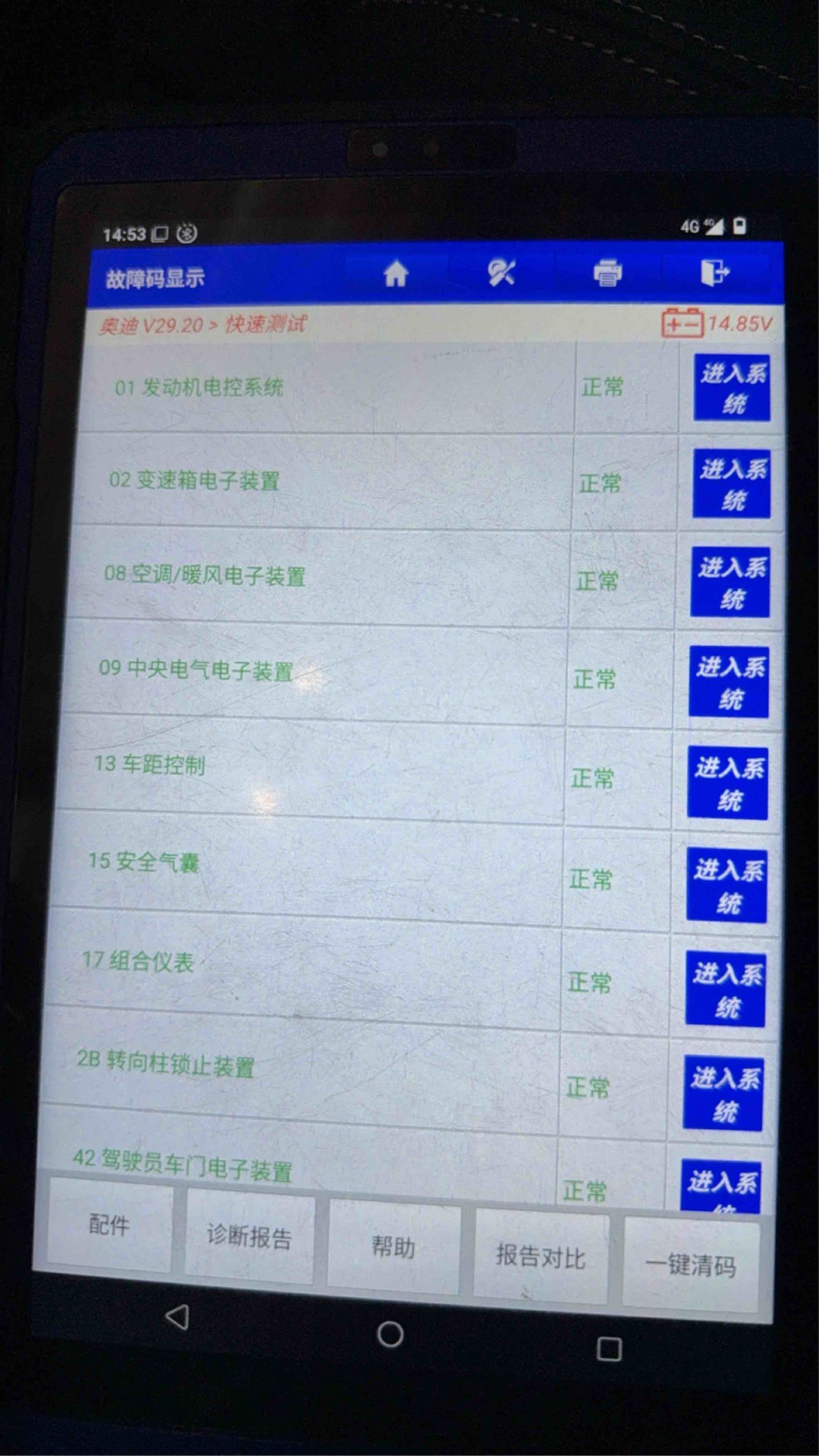This screenshot has width=819, height=1456.
Task: Open 诊断报告
Action: (x=249, y=1235)
